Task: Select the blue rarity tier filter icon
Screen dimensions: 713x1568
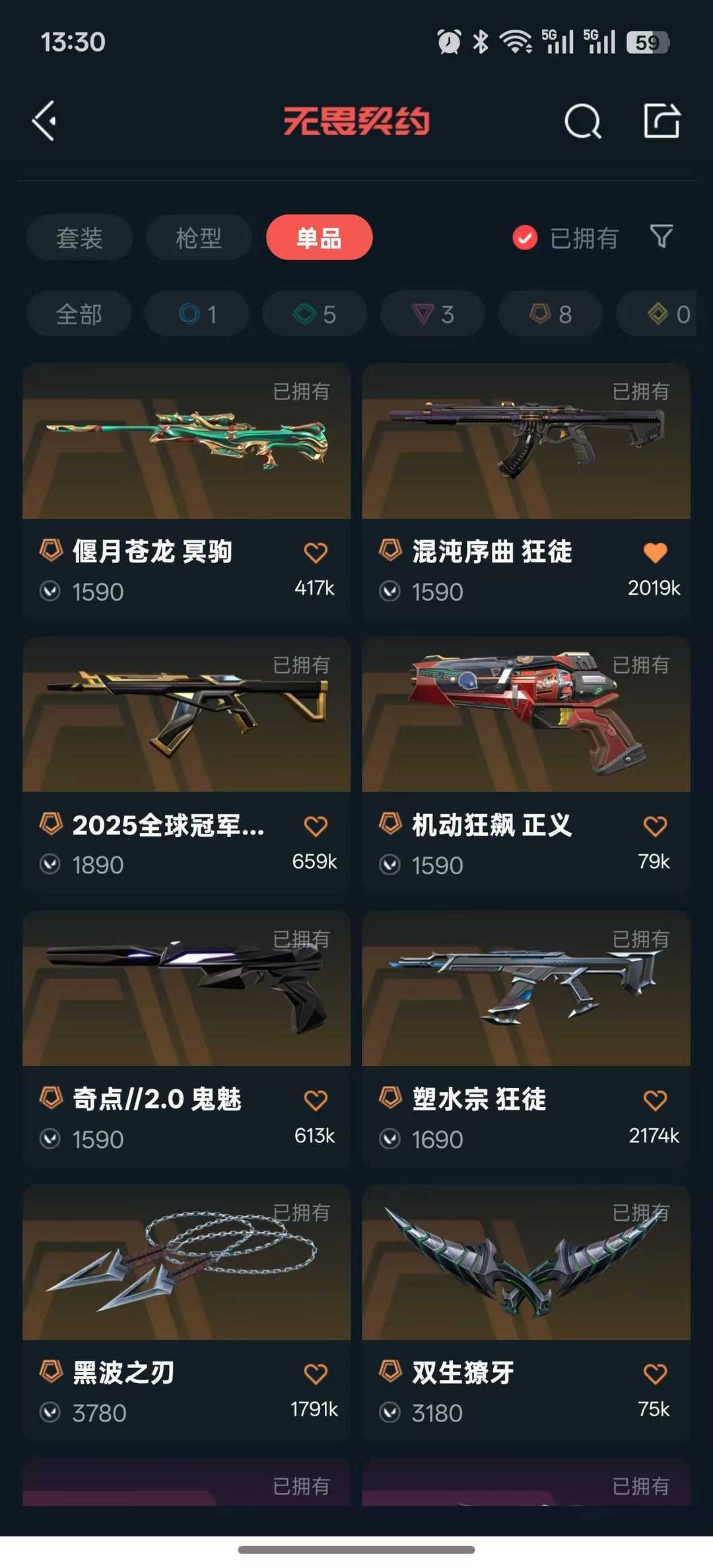Action: 196,314
